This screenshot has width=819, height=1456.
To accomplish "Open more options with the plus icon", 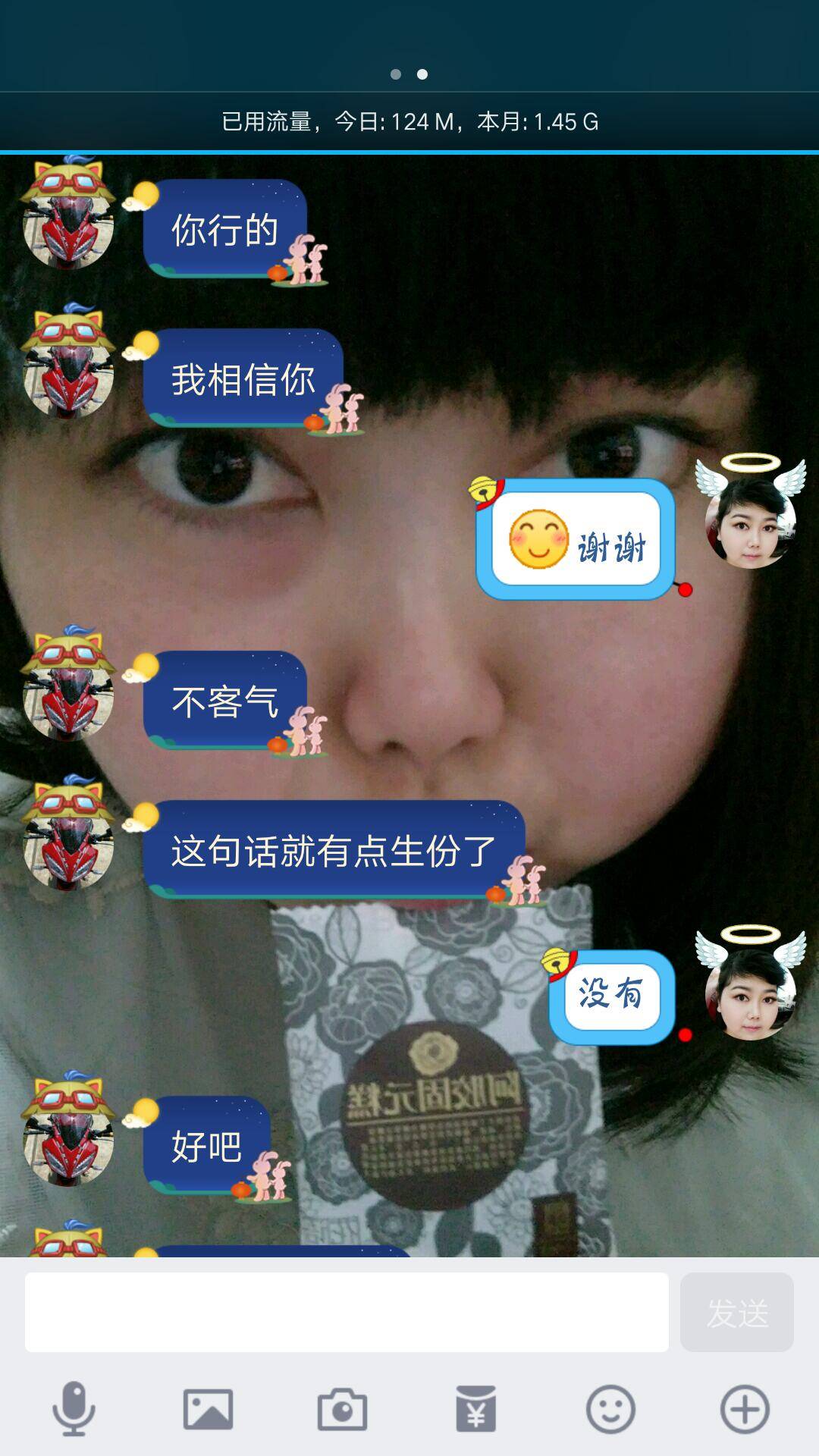I will (x=744, y=1409).
